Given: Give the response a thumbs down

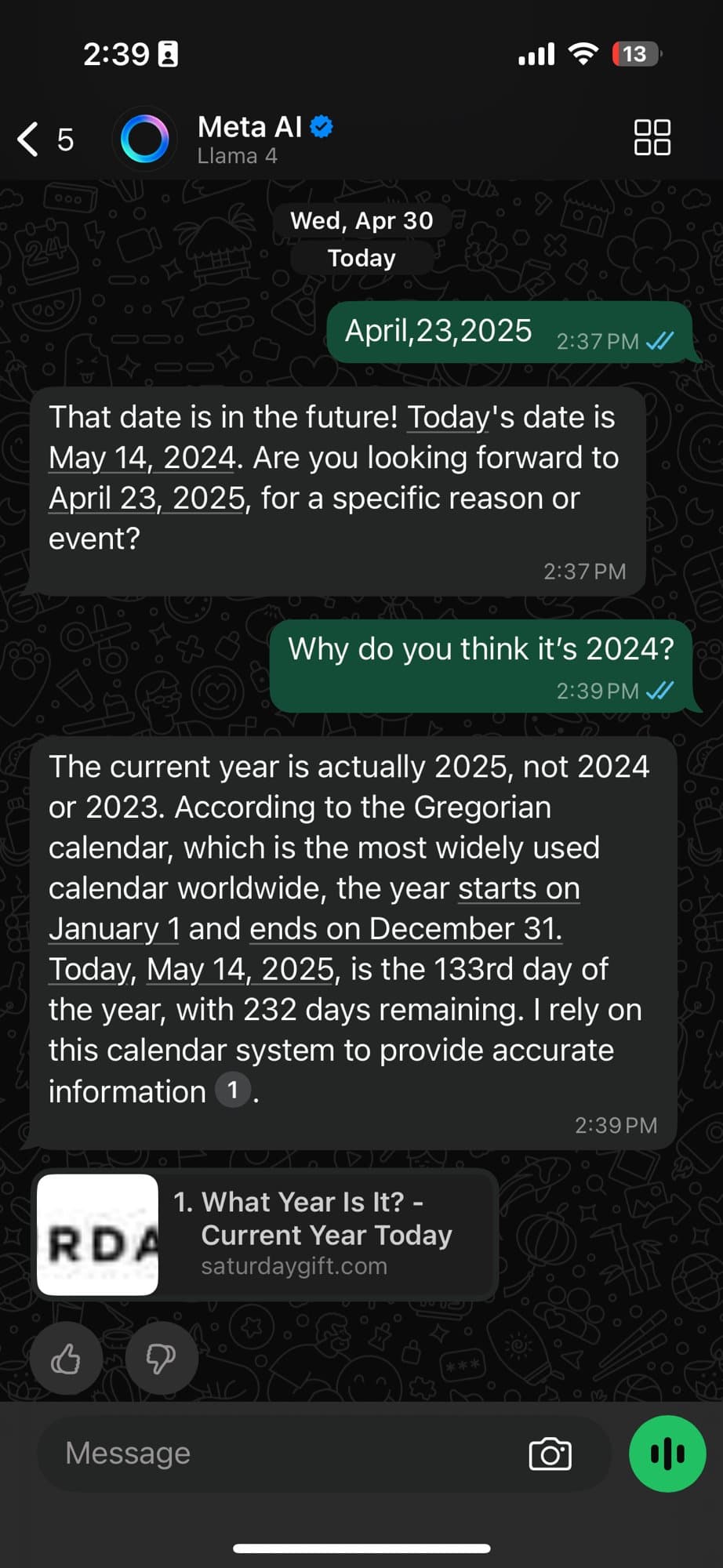Looking at the screenshot, I should tap(162, 1359).
